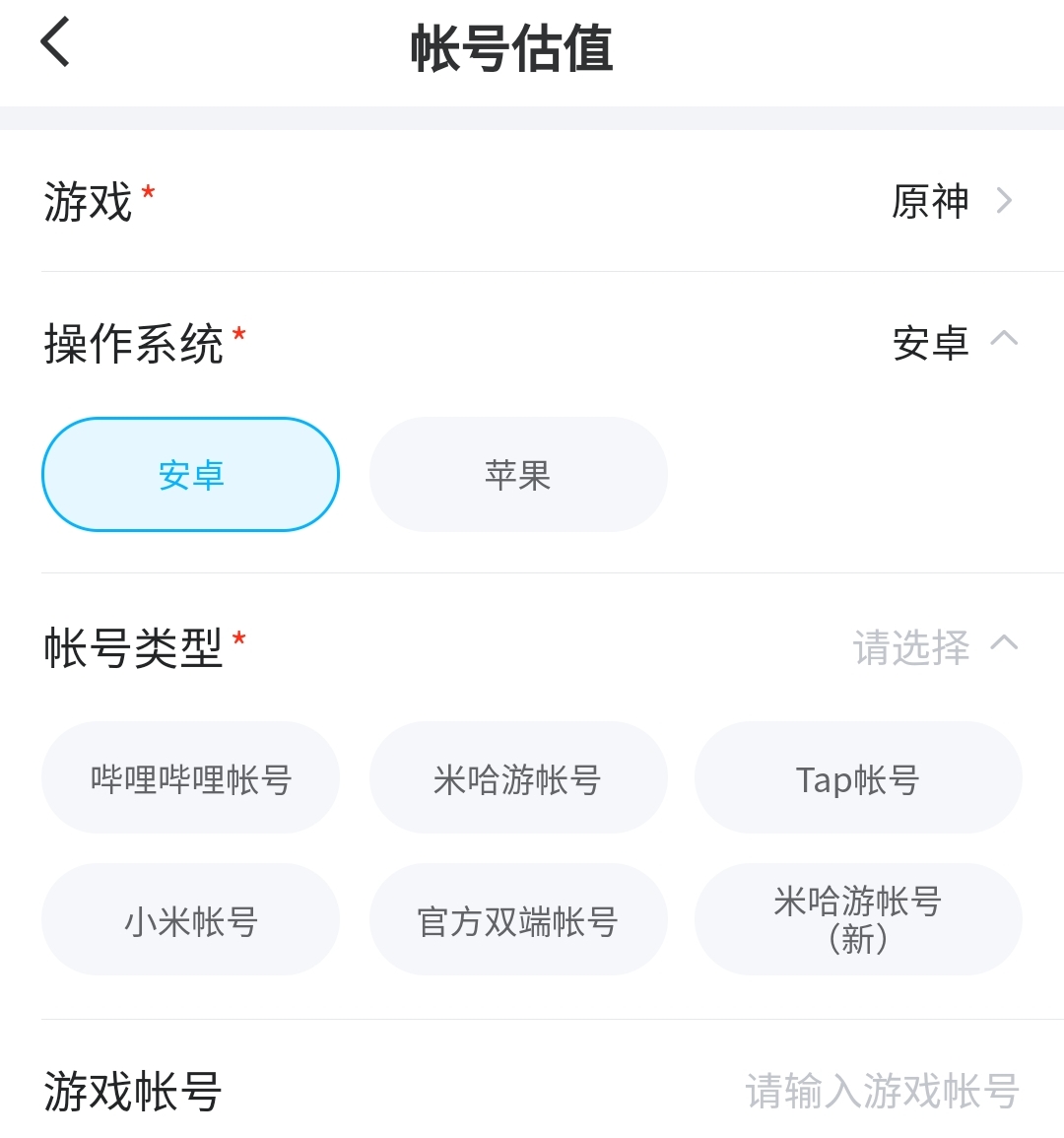The image size is (1064, 1138).
Task: Choose the 苹果 operating system chip
Action: 518,475
